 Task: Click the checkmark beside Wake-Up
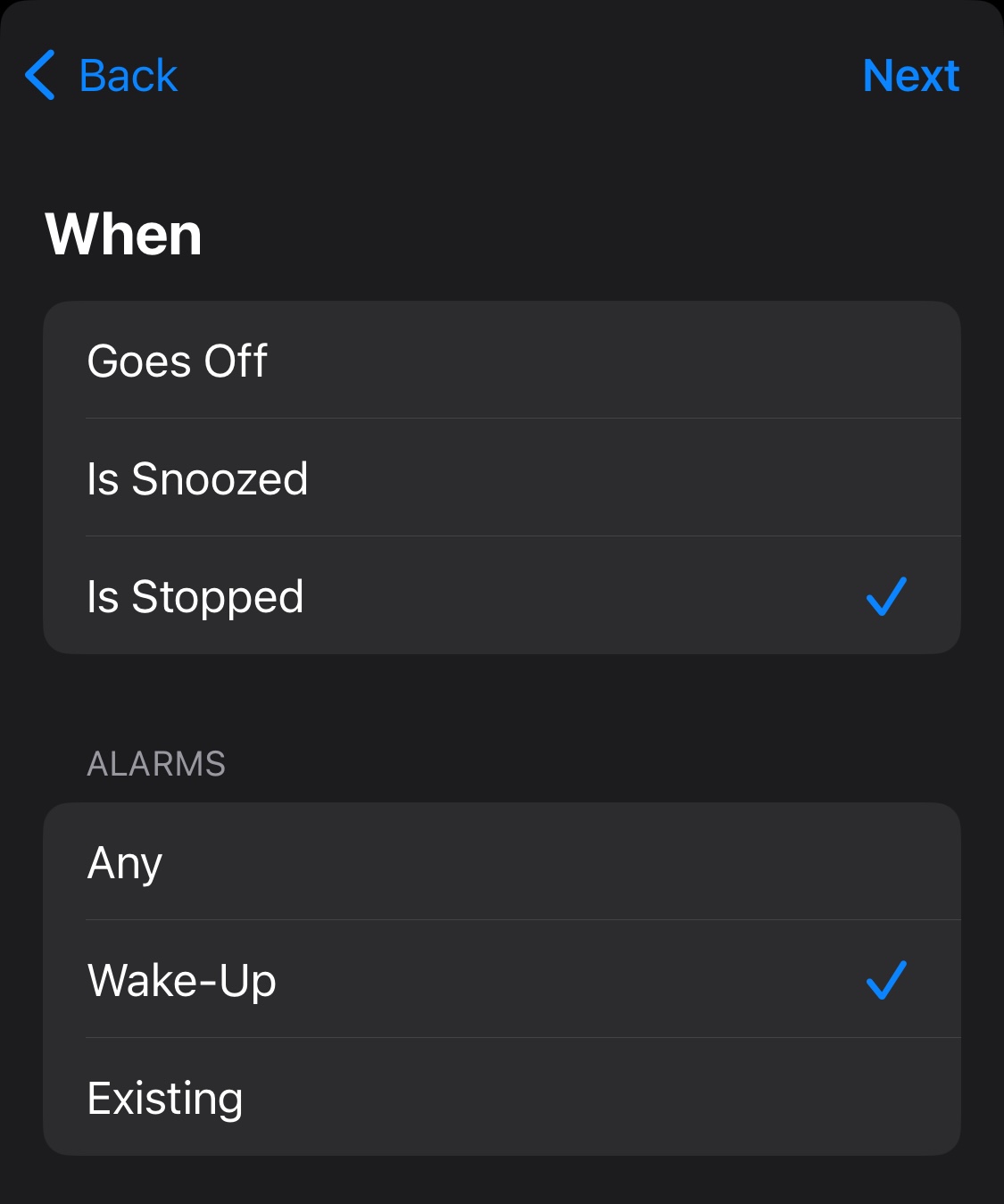[886, 979]
